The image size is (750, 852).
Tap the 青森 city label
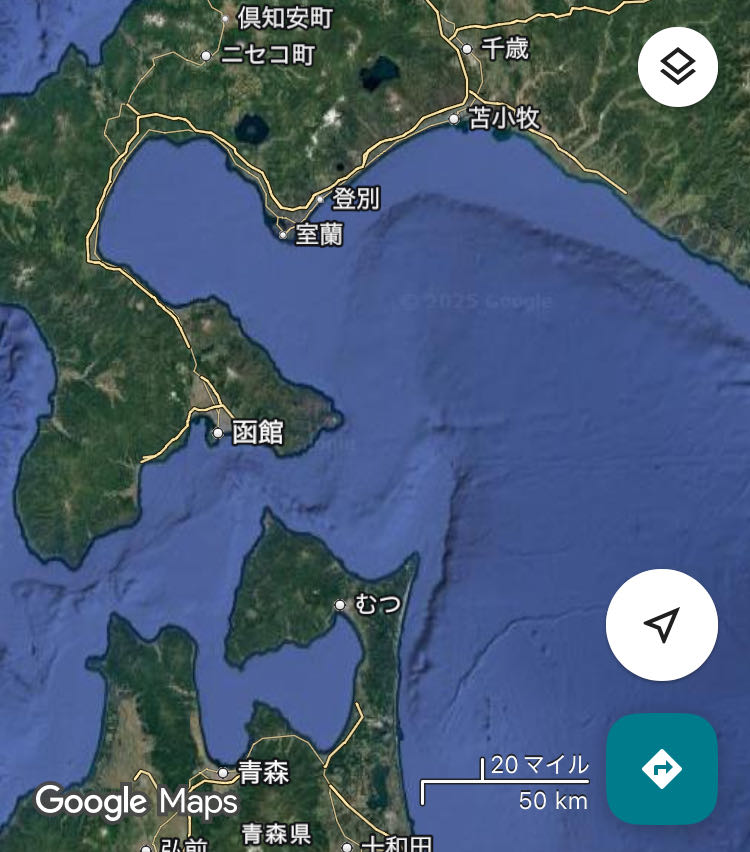[x=263, y=772]
